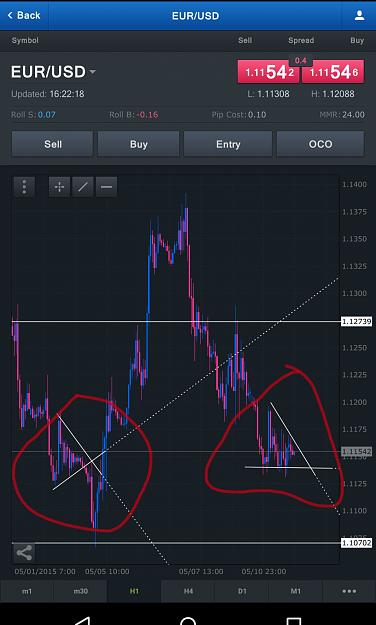Image resolution: width=376 pixels, height=625 pixels.
Task: Create an Entry order
Action: pos(228,144)
